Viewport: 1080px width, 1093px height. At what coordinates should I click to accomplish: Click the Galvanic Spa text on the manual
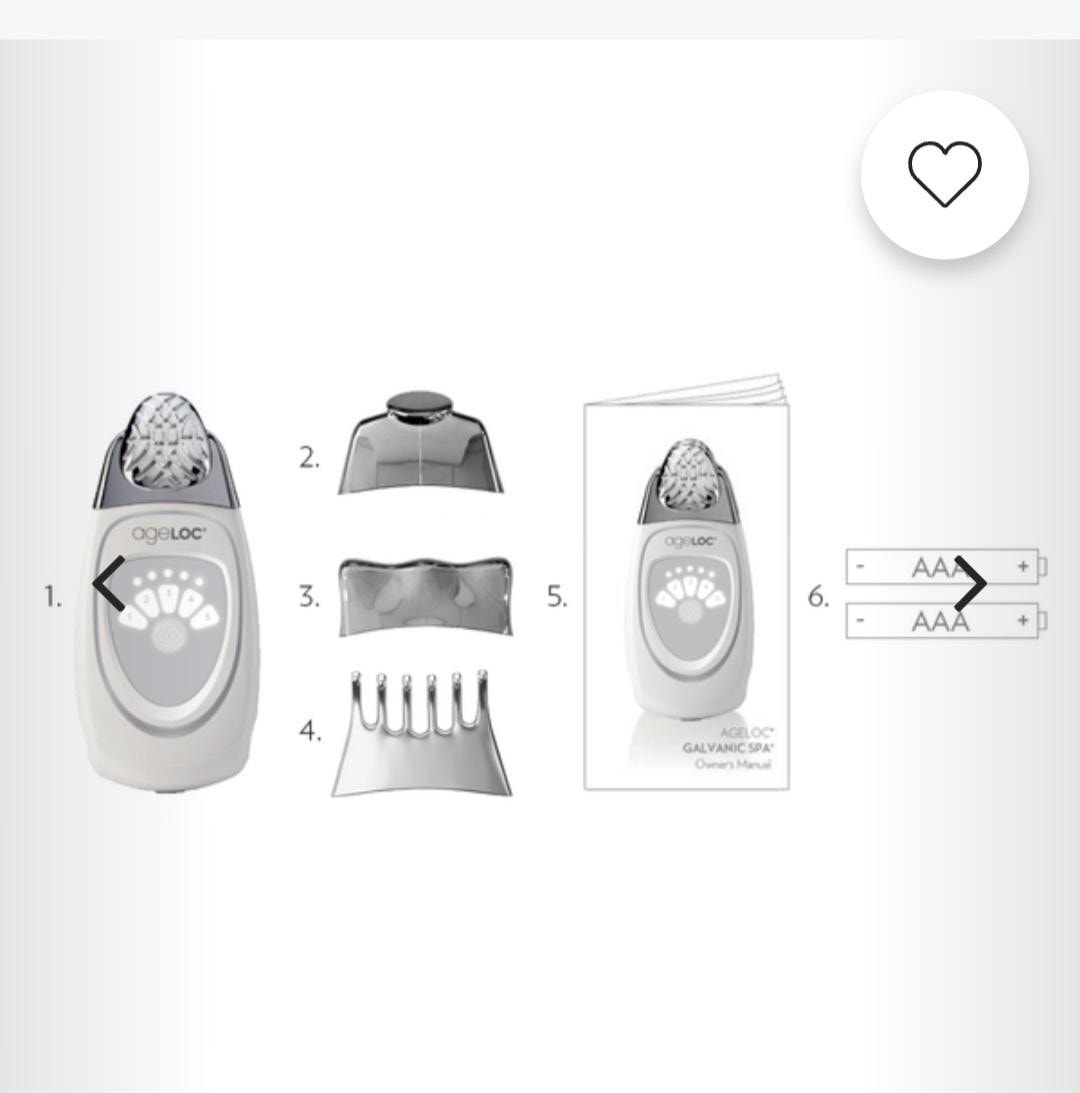click(x=730, y=747)
